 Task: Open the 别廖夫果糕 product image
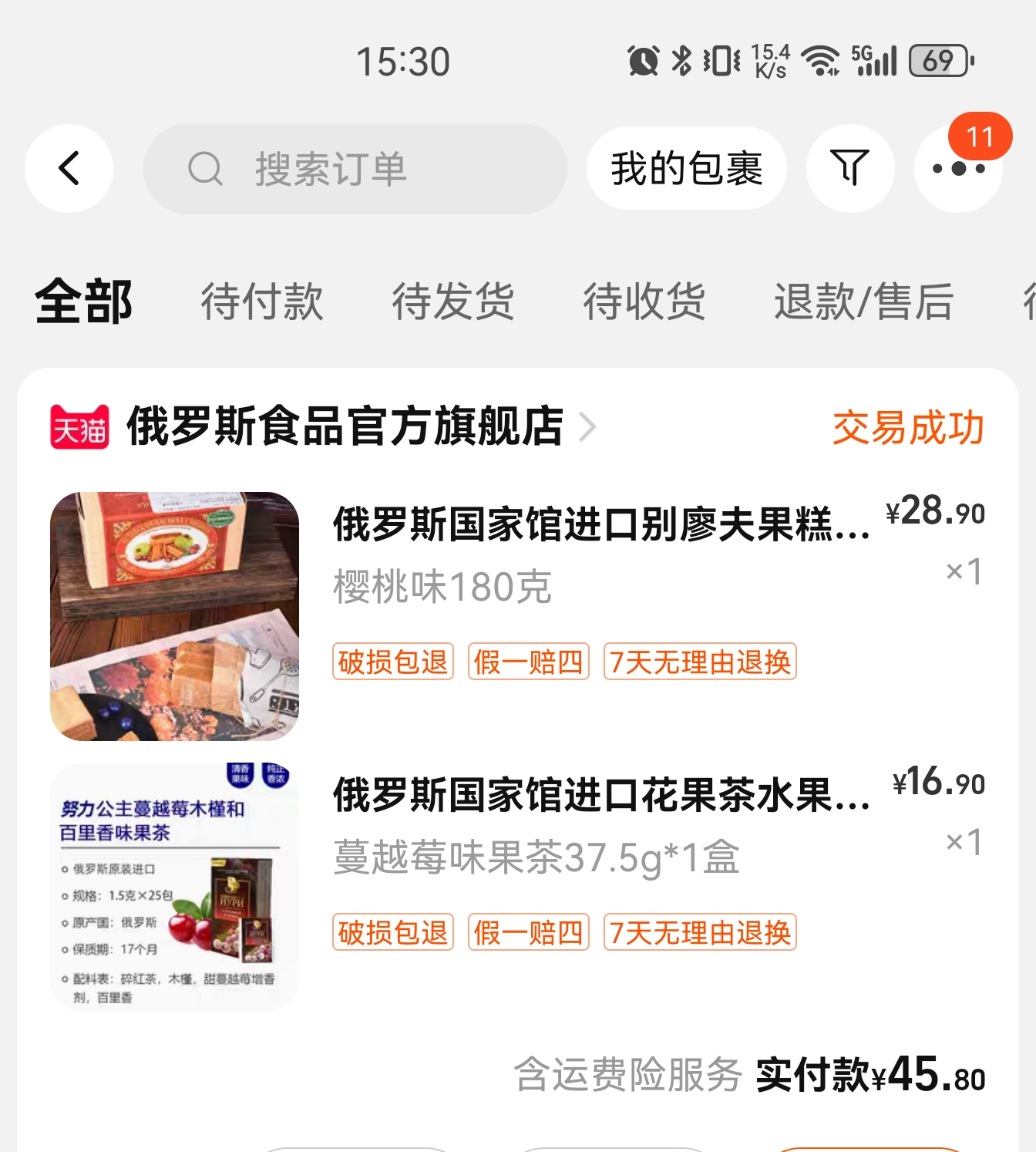pyautogui.click(x=174, y=616)
